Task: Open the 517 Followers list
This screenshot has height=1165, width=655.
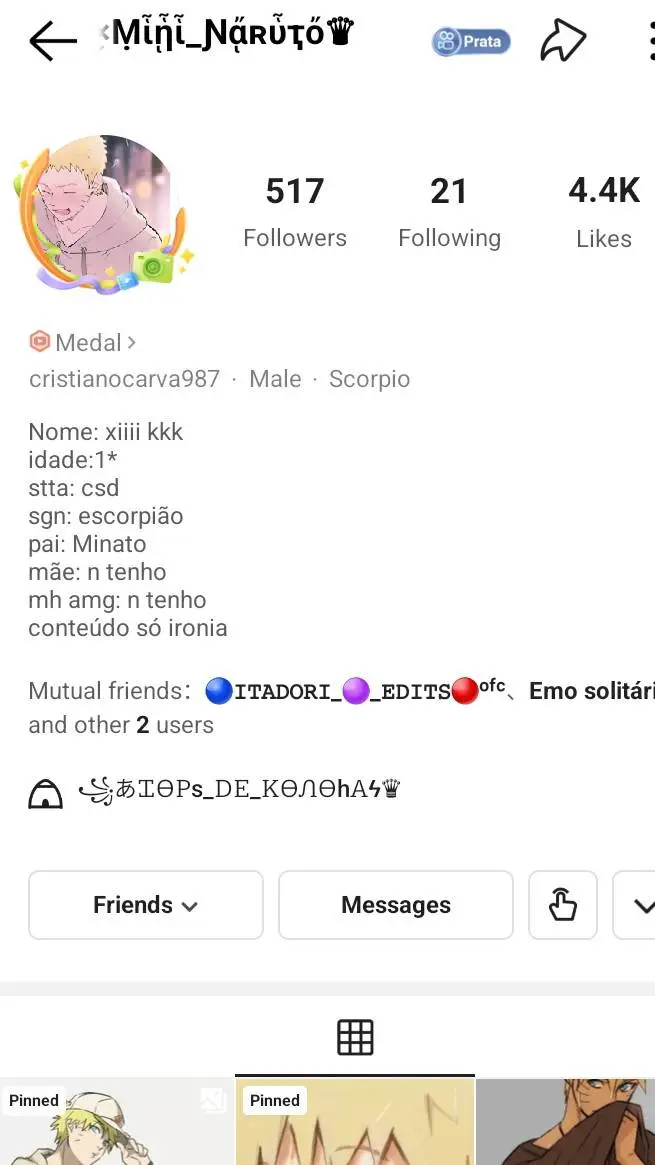Action: (x=295, y=212)
